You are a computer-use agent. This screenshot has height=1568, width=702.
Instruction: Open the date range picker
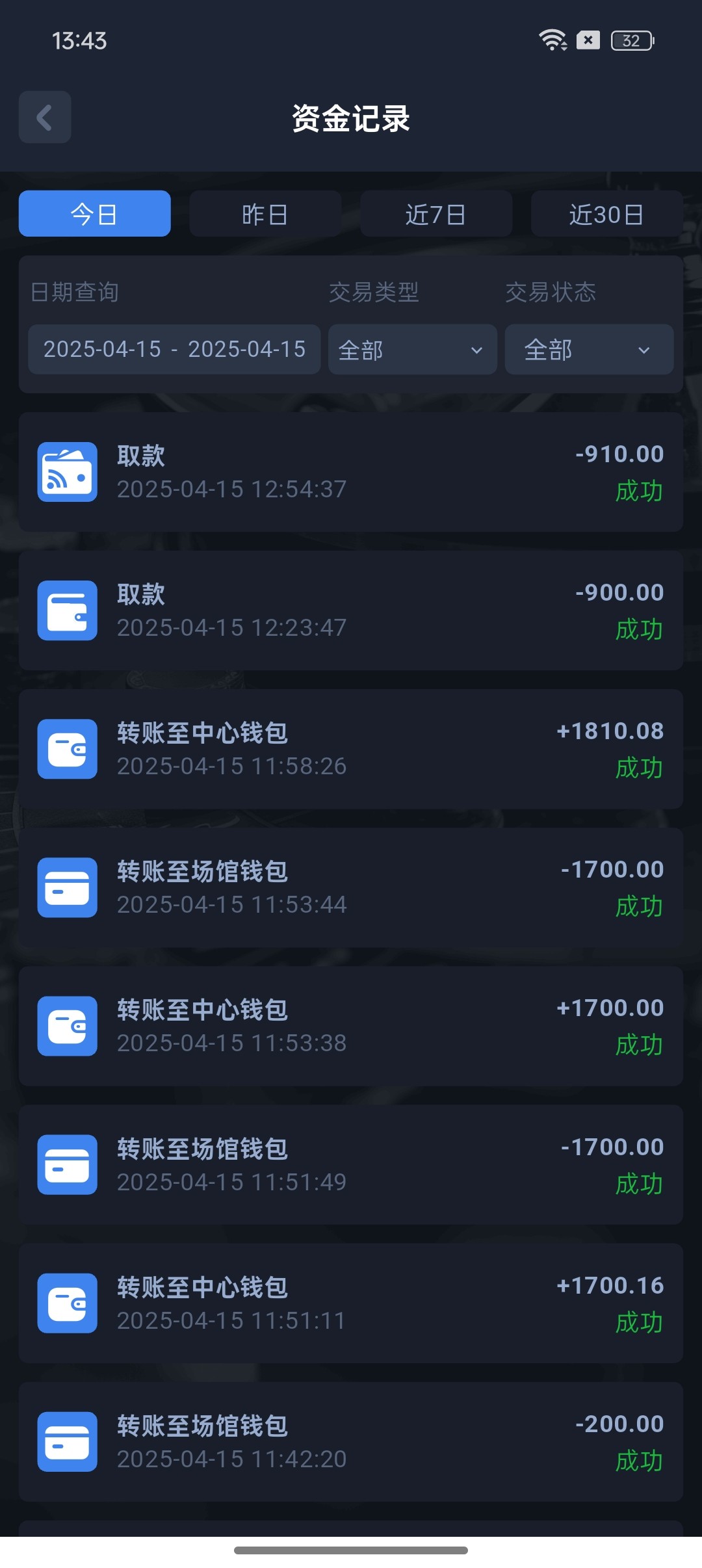[174, 349]
